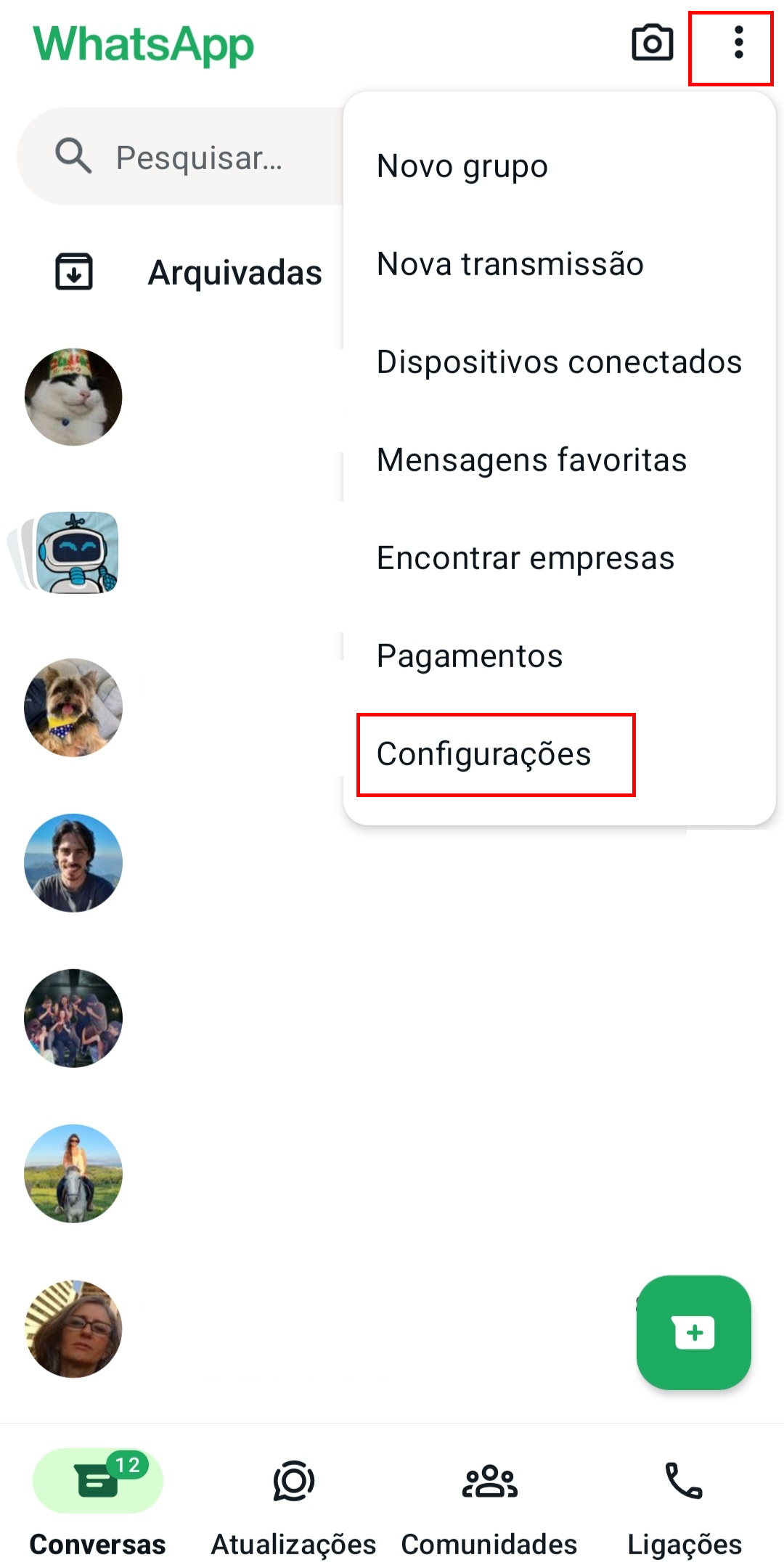Tap the cat profile picture
Viewport: 784px width, 1568px height.
point(73,396)
